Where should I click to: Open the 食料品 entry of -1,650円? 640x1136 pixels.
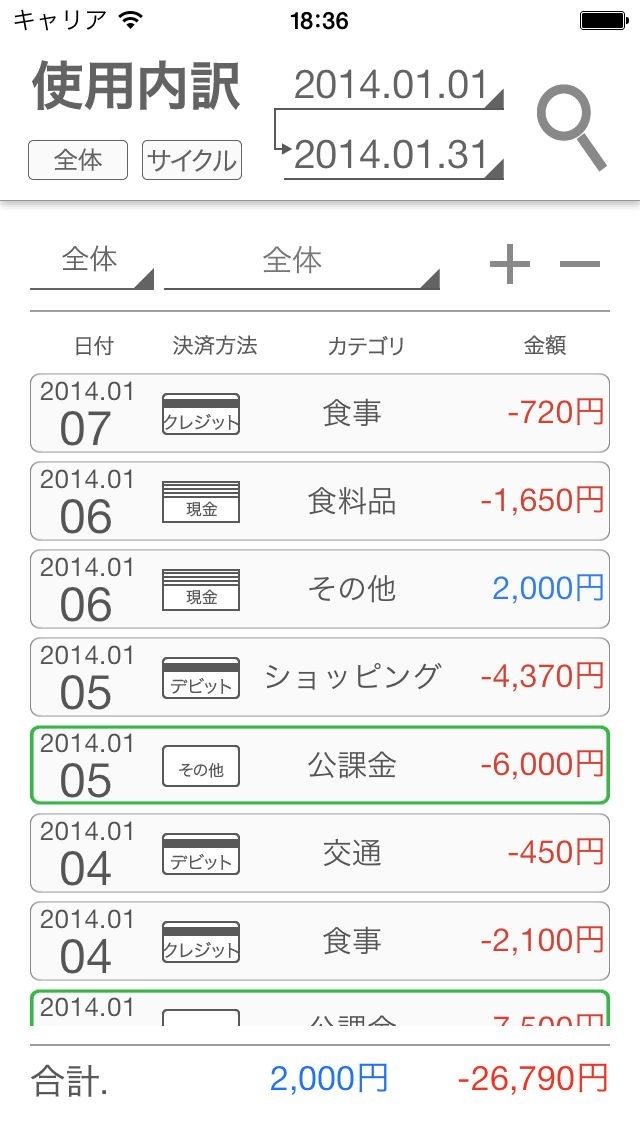point(320,502)
